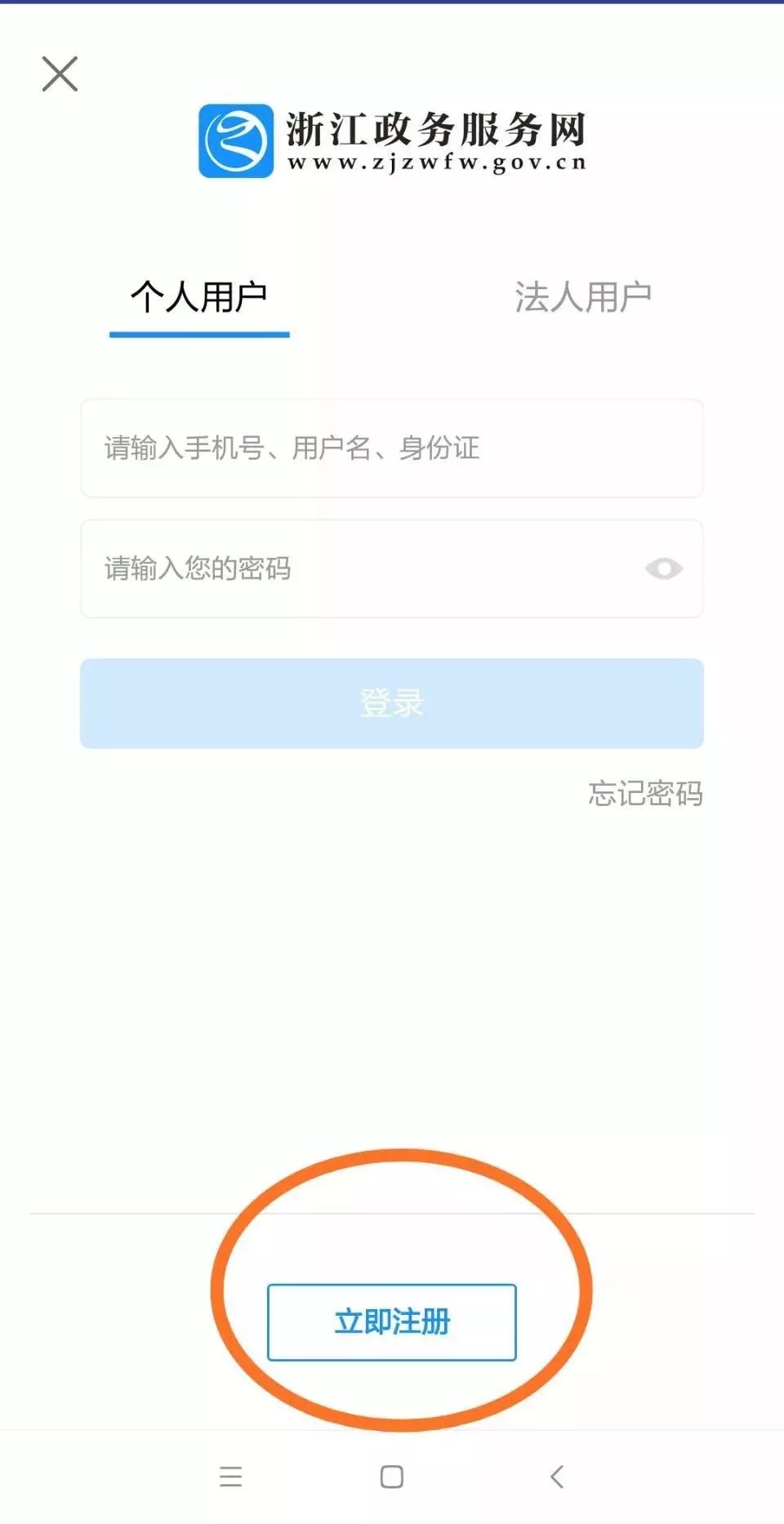The height and width of the screenshot is (1524, 784).
Task: Open the 忘记密码 link
Action: coord(645,793)
